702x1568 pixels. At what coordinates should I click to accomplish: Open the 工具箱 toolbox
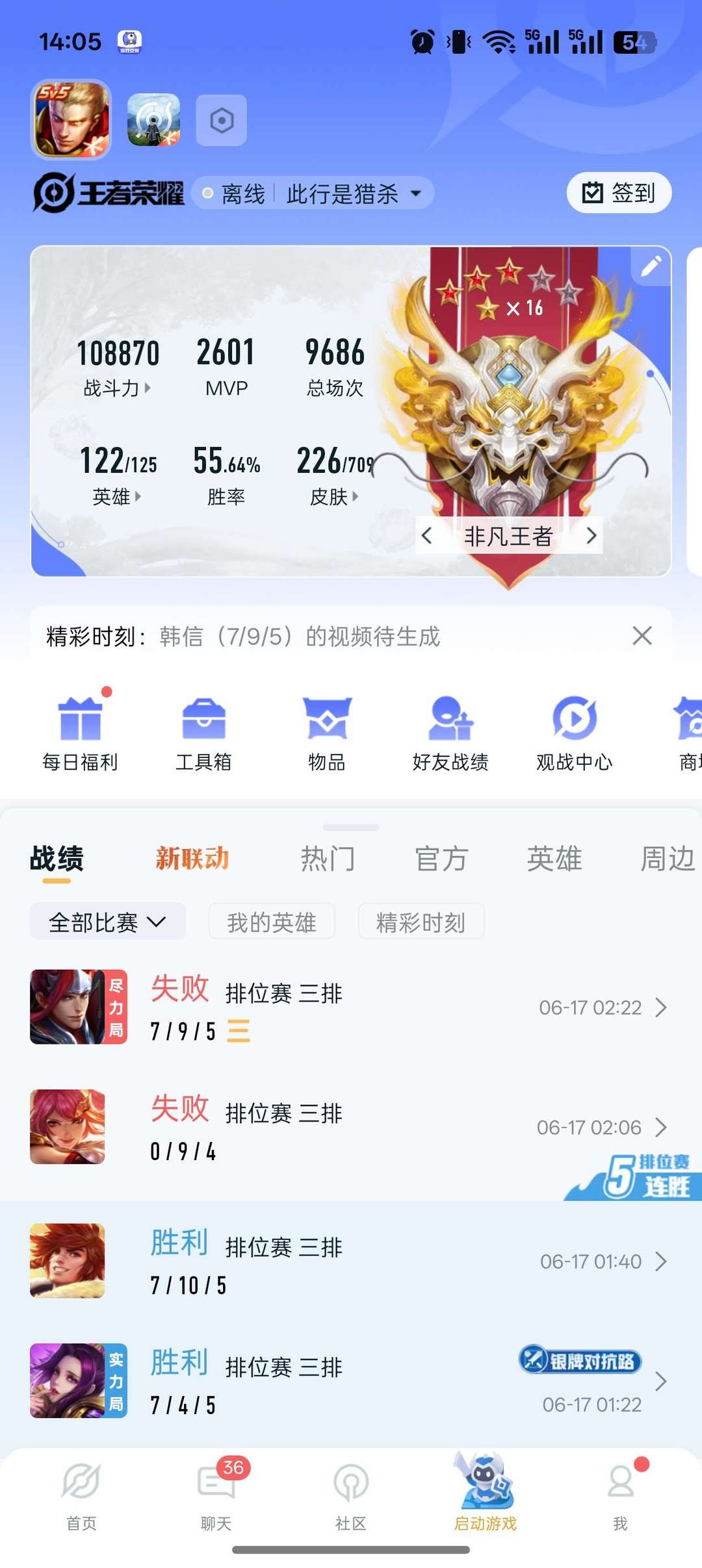click(203, 733)
